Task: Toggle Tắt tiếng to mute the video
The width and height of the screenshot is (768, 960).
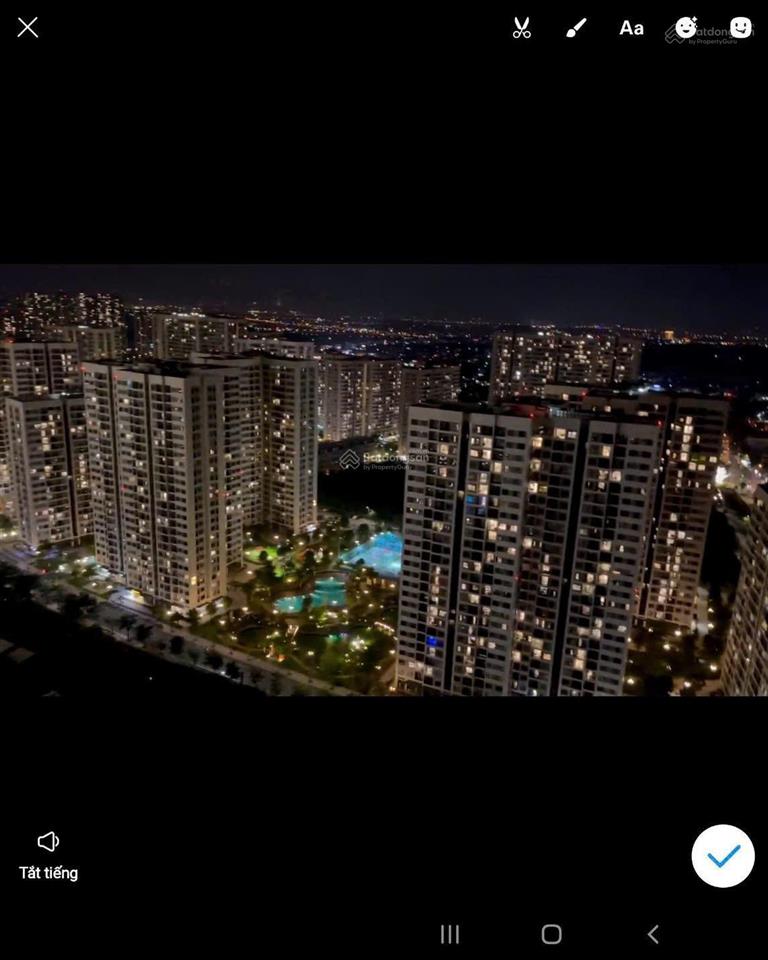Action: [47, 855]
